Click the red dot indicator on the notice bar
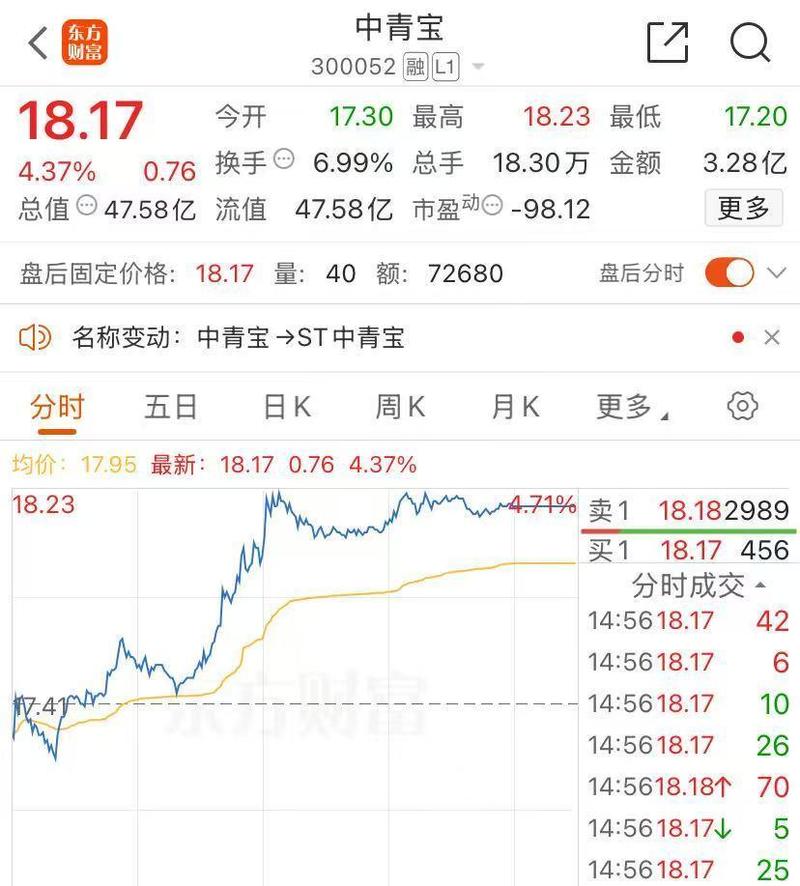This screenshot has width=800, height=886. coord(737,337)
